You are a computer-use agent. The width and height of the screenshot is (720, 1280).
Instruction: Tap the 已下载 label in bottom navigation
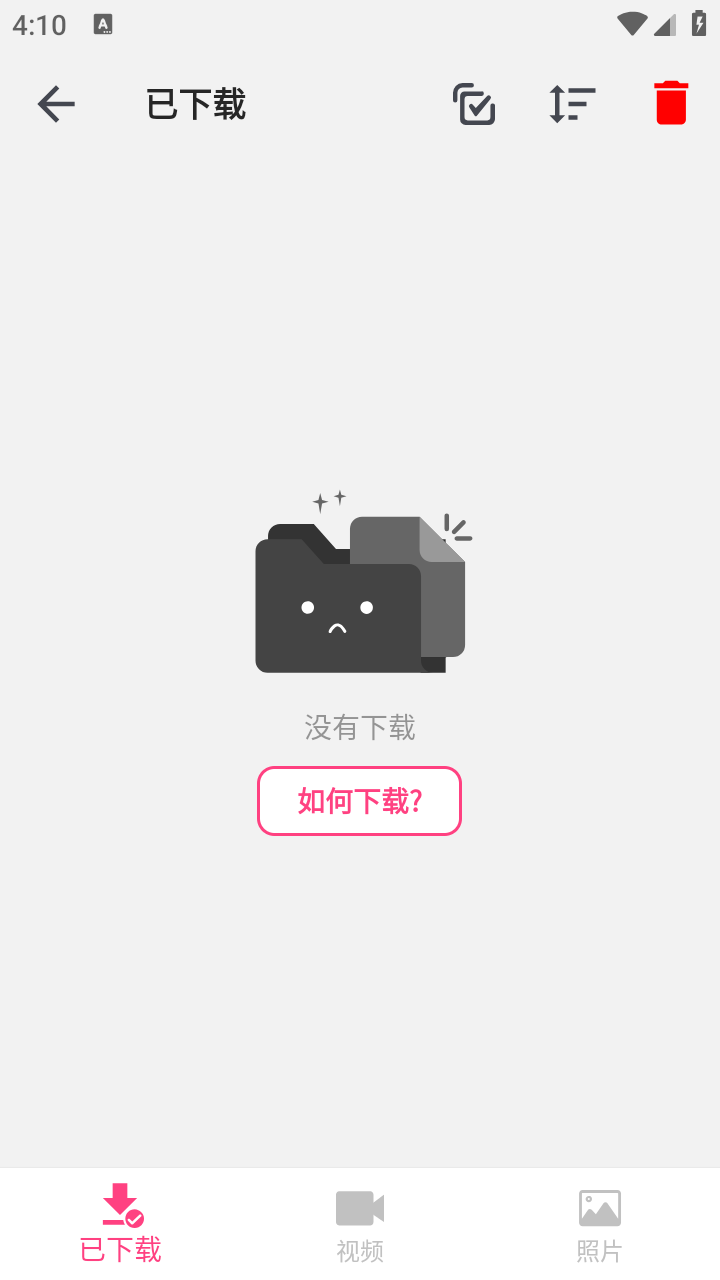(x=119, y=1250)
